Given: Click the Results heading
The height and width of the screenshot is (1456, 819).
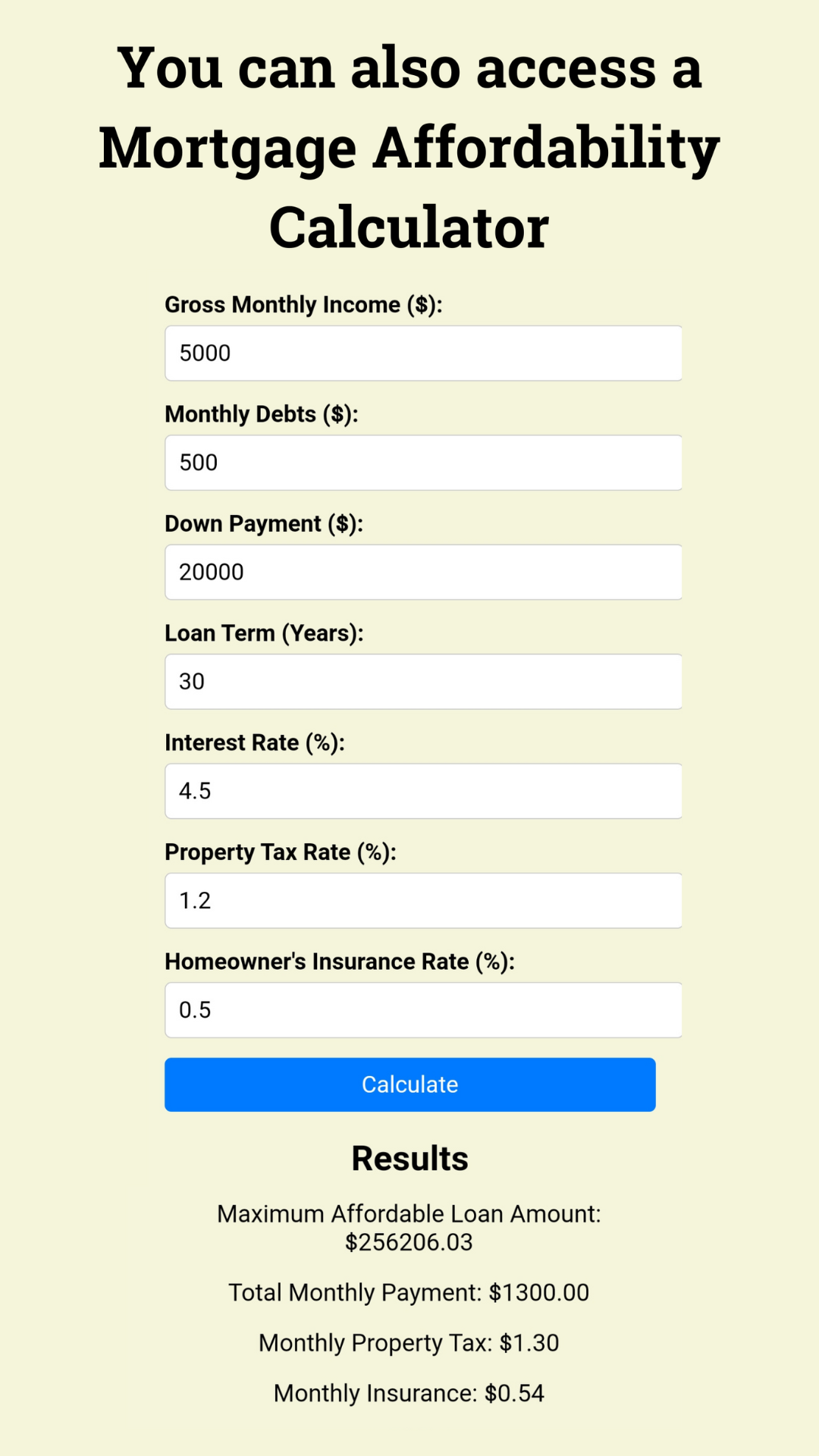Looking at the screenshot, I should pos(409,1158).
